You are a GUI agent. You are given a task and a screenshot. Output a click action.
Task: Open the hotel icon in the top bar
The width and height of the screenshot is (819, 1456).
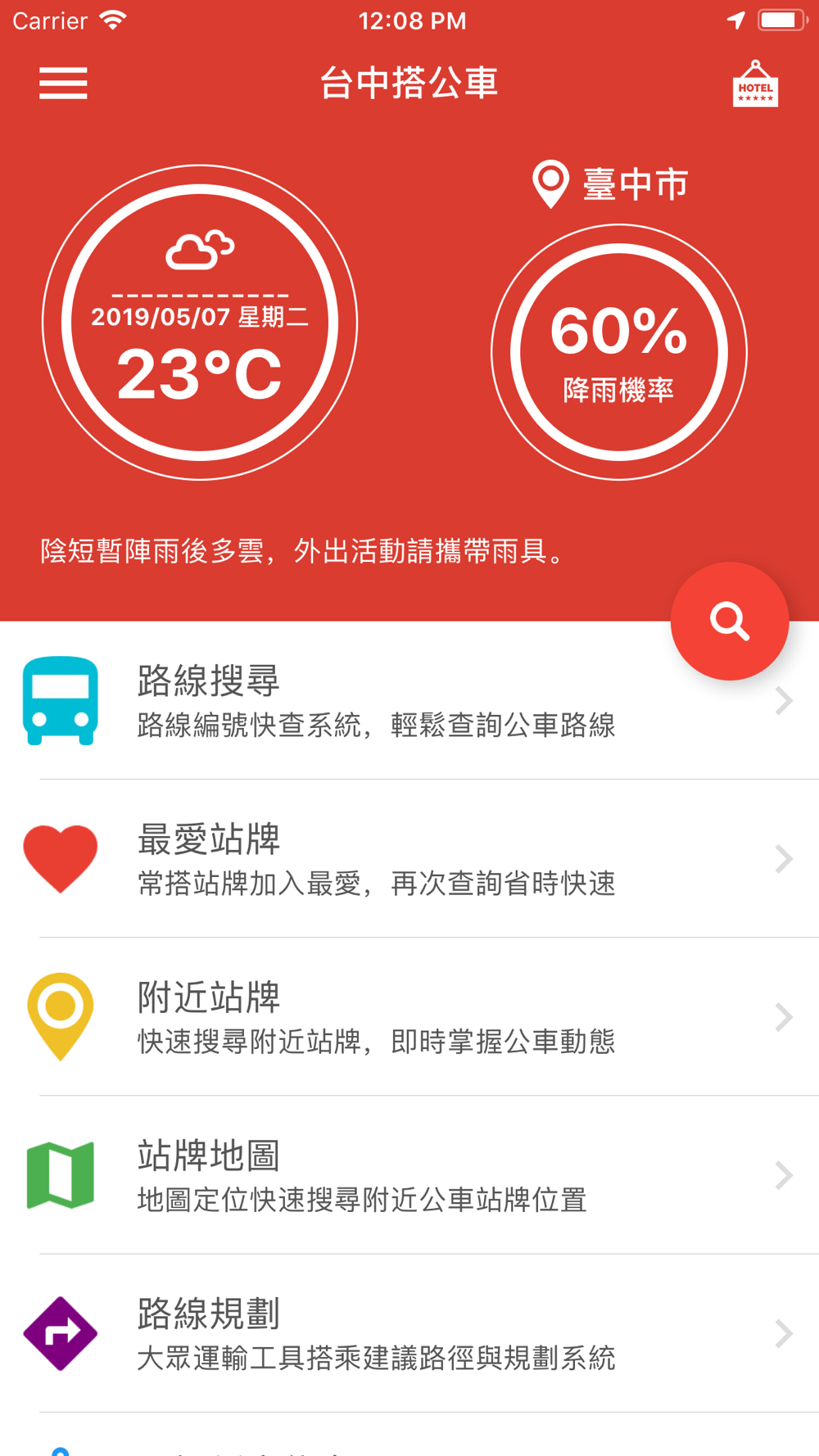click(x=755, y=84)
